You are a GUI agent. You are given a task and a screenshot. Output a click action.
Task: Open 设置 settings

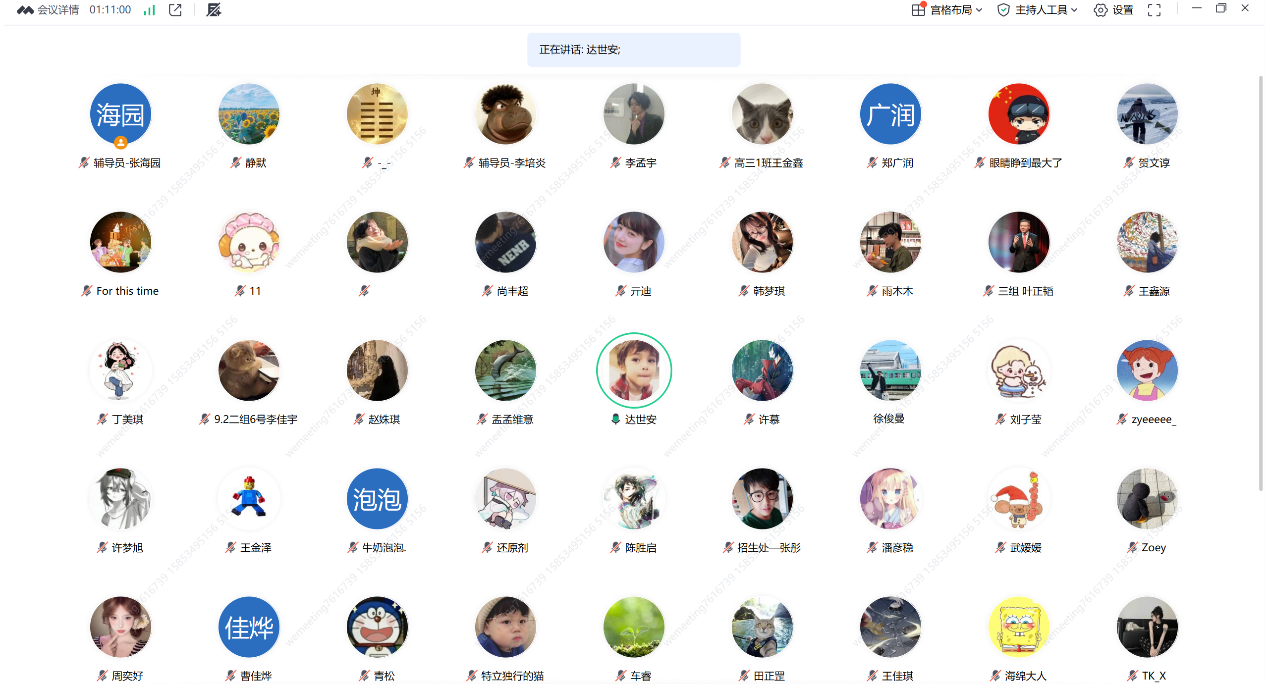[x=1113, y=10]
